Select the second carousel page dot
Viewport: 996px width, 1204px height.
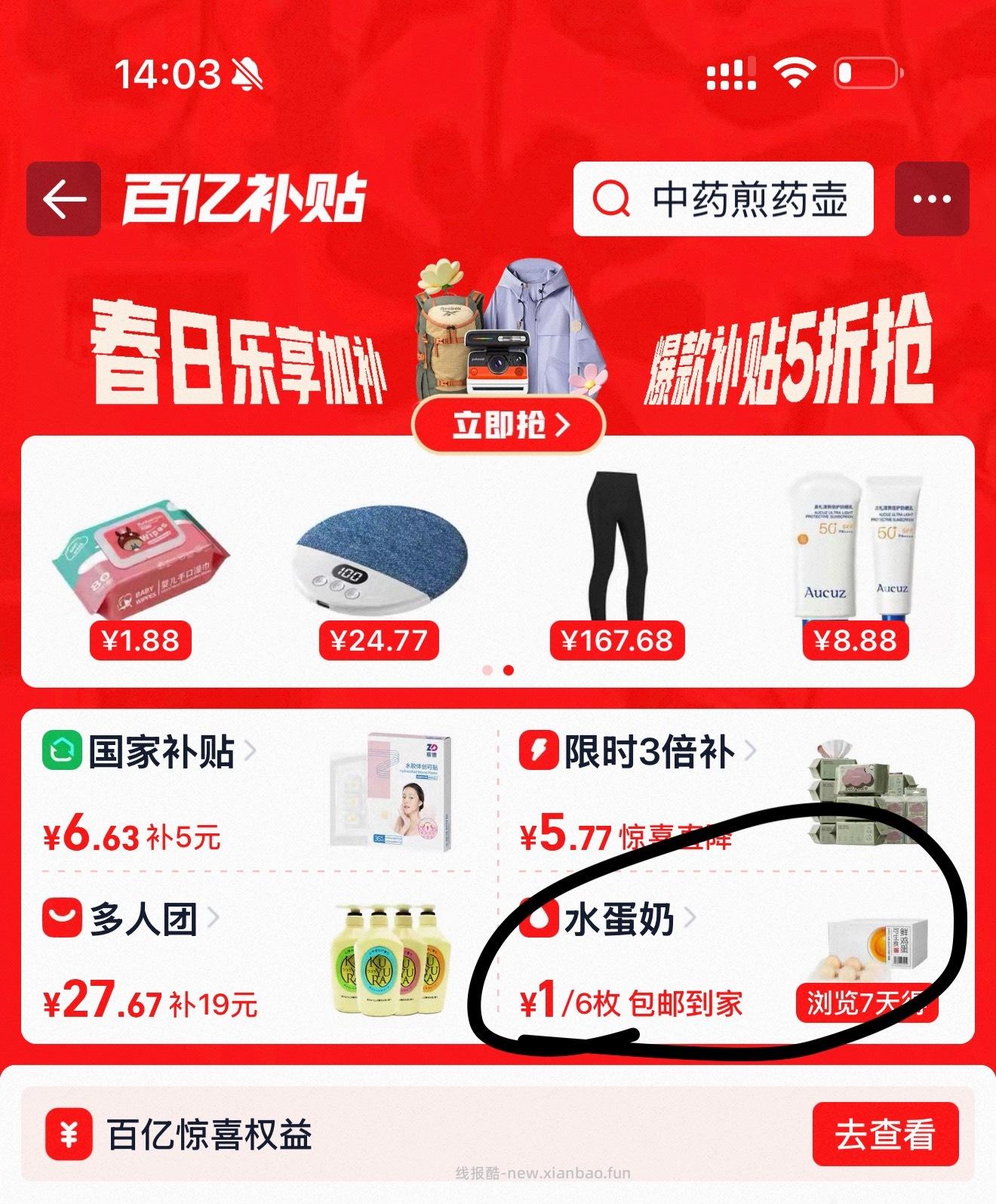507,669
